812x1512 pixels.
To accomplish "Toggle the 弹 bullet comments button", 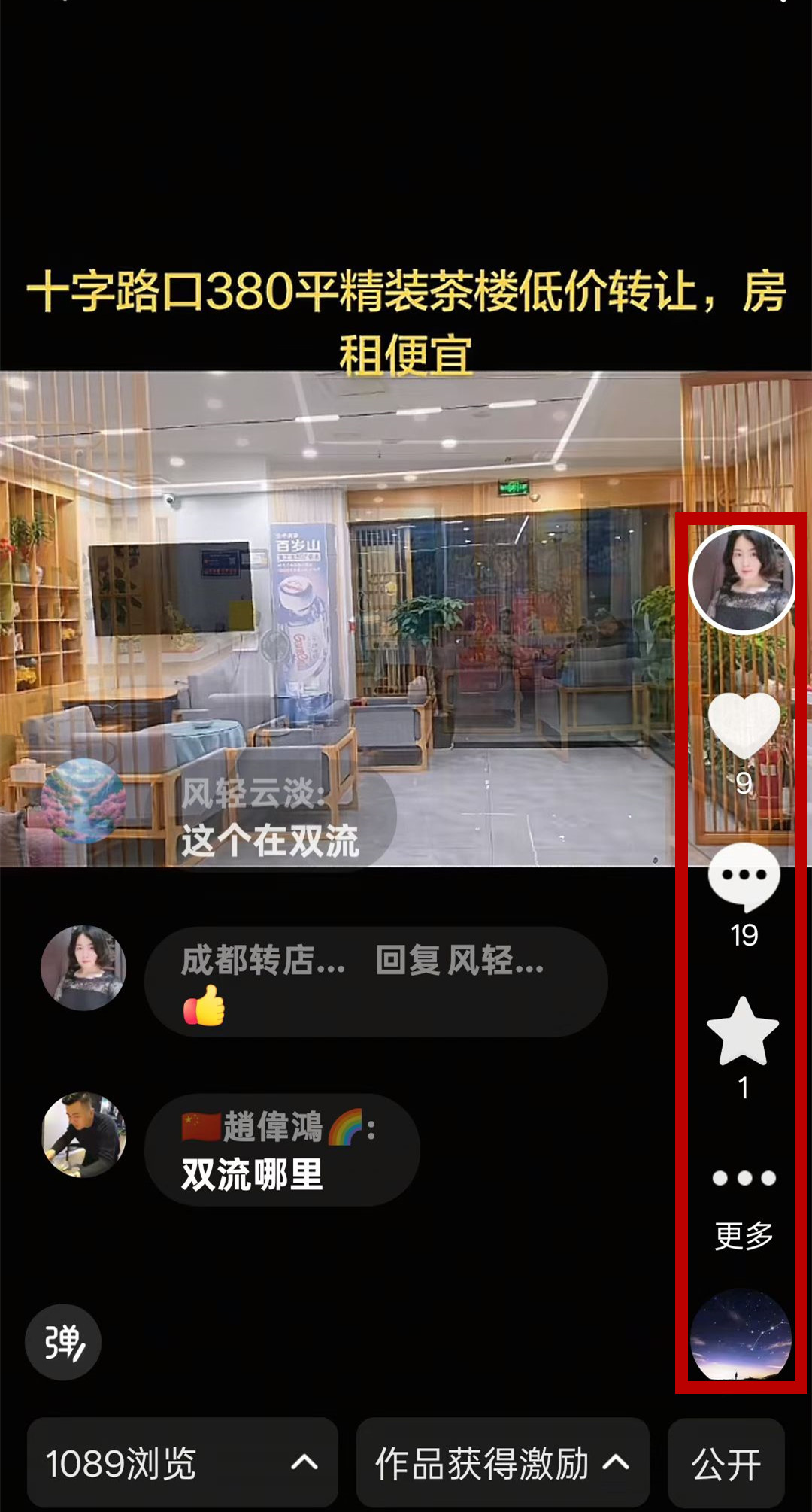I will coord(63,1342).
